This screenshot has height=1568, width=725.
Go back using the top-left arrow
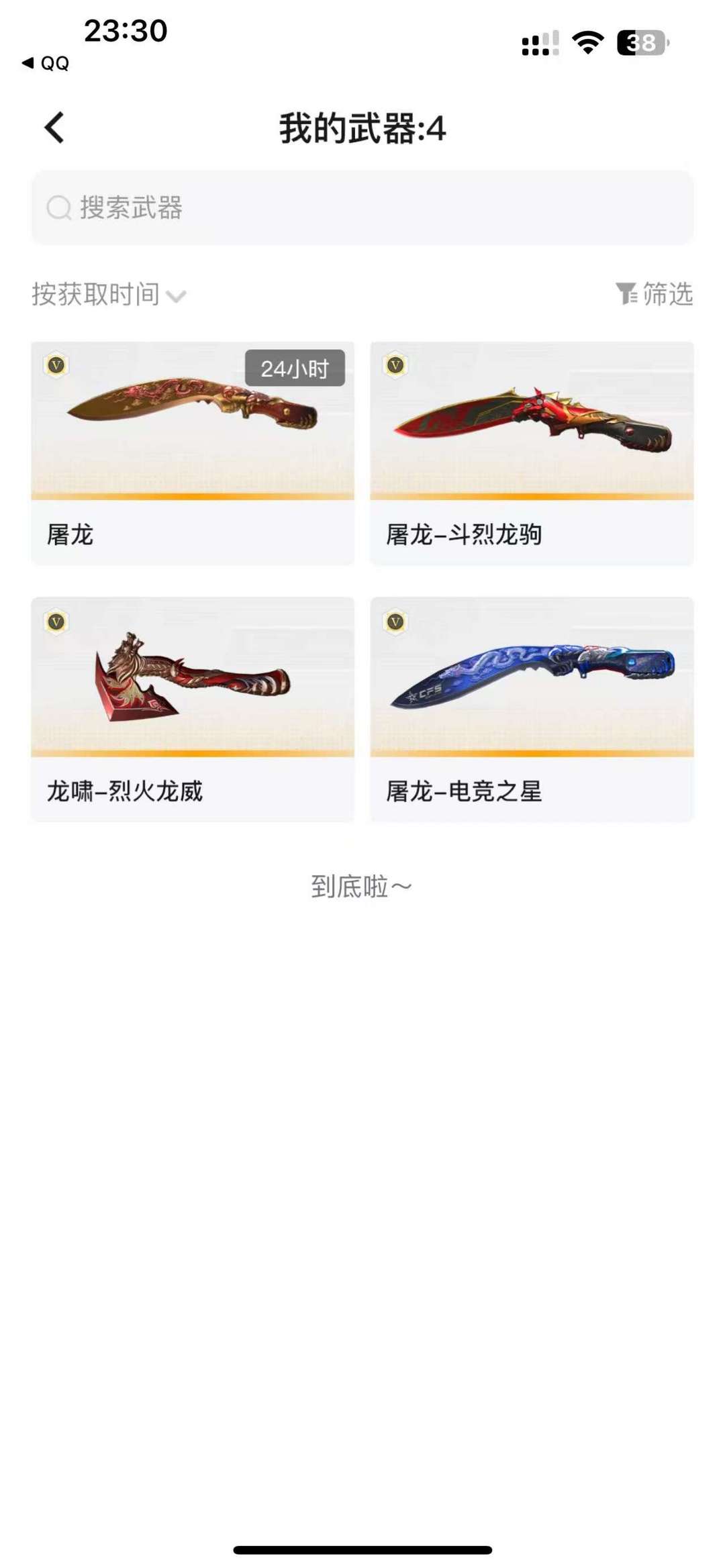[54, 128]
